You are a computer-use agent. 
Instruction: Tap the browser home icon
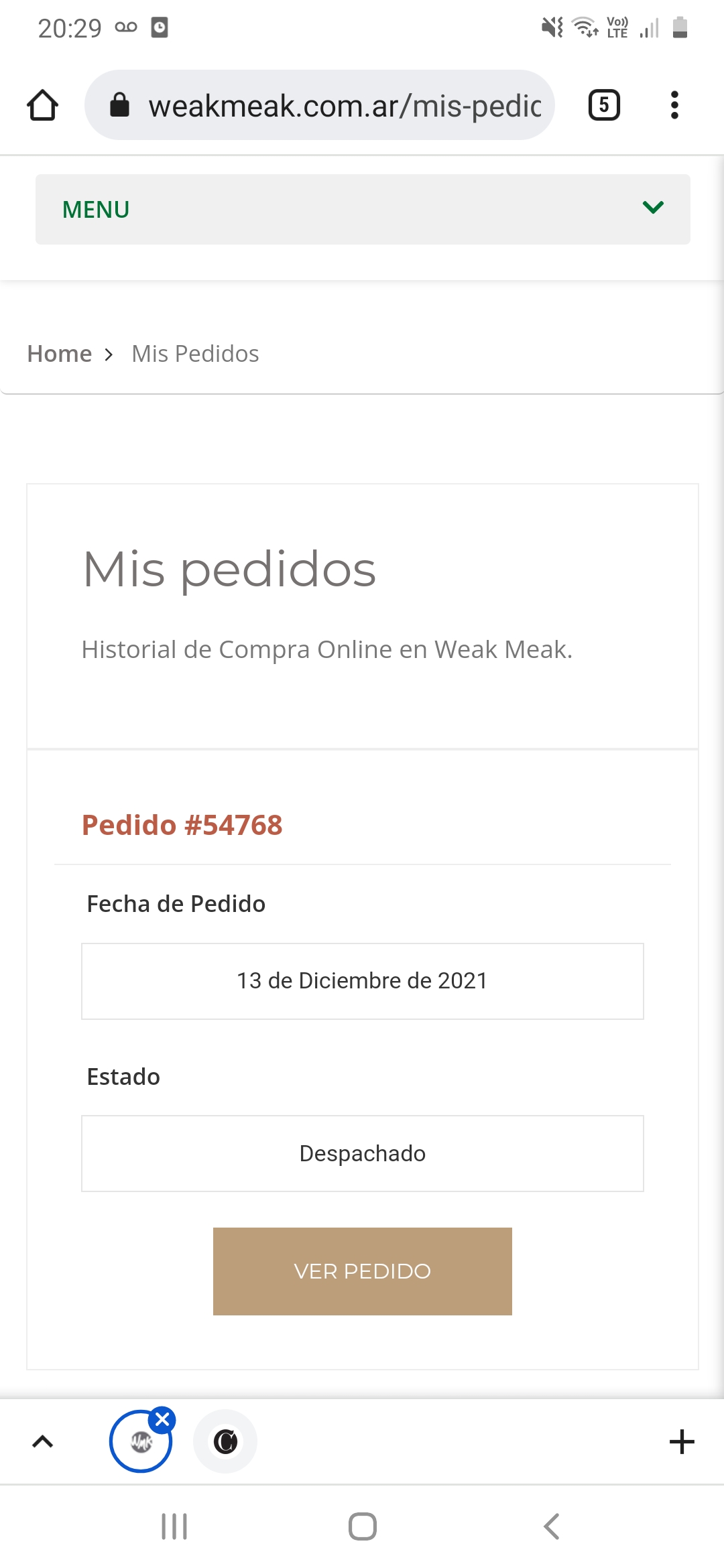pyautogui.click(x=42, y=105)
